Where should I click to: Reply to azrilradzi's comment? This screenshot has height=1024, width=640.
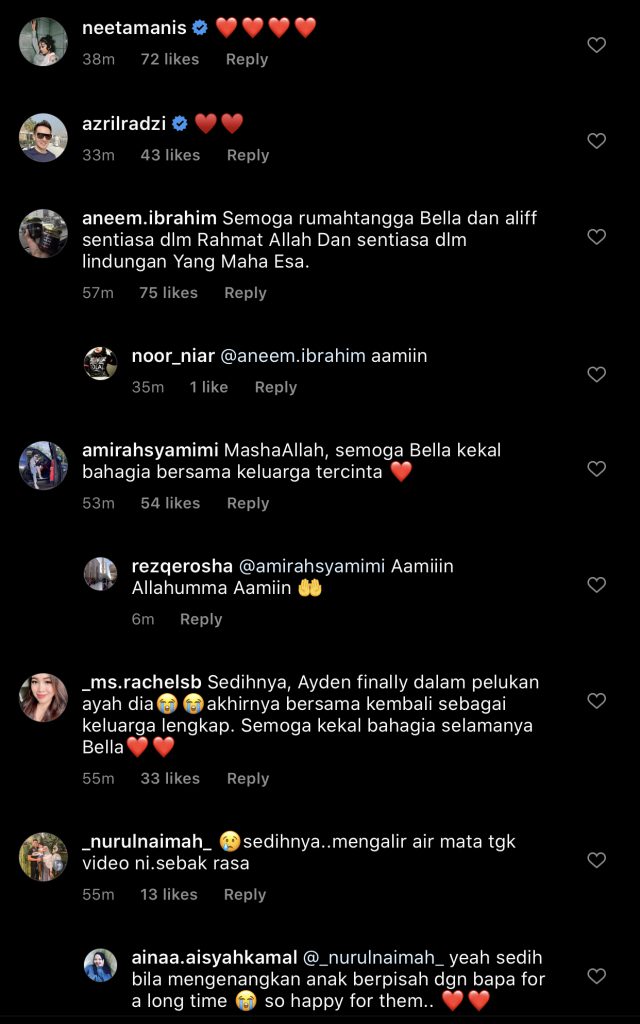click(x=248, y=155)
